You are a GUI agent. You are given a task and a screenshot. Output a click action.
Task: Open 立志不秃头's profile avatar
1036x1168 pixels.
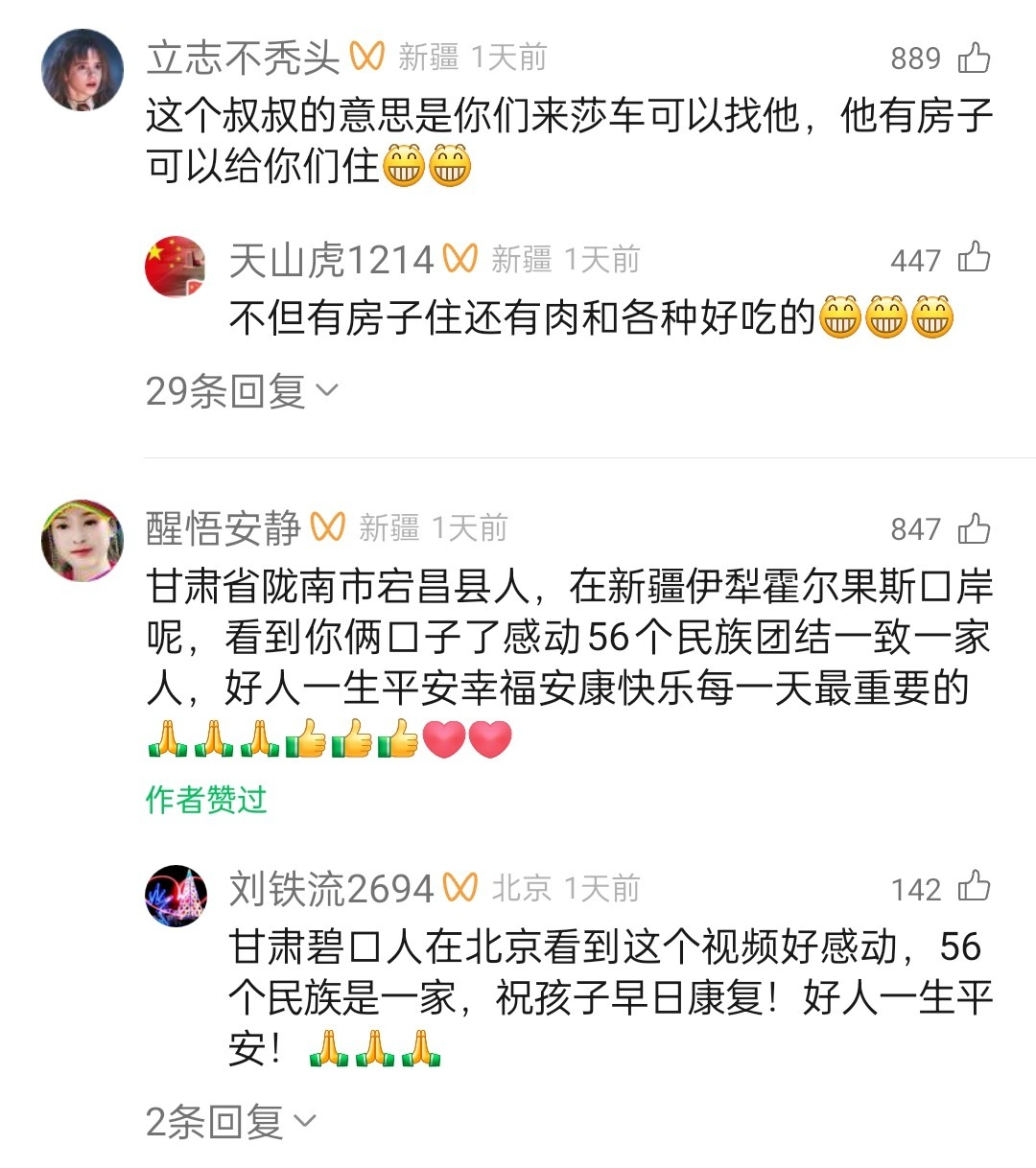click(82, 70)
